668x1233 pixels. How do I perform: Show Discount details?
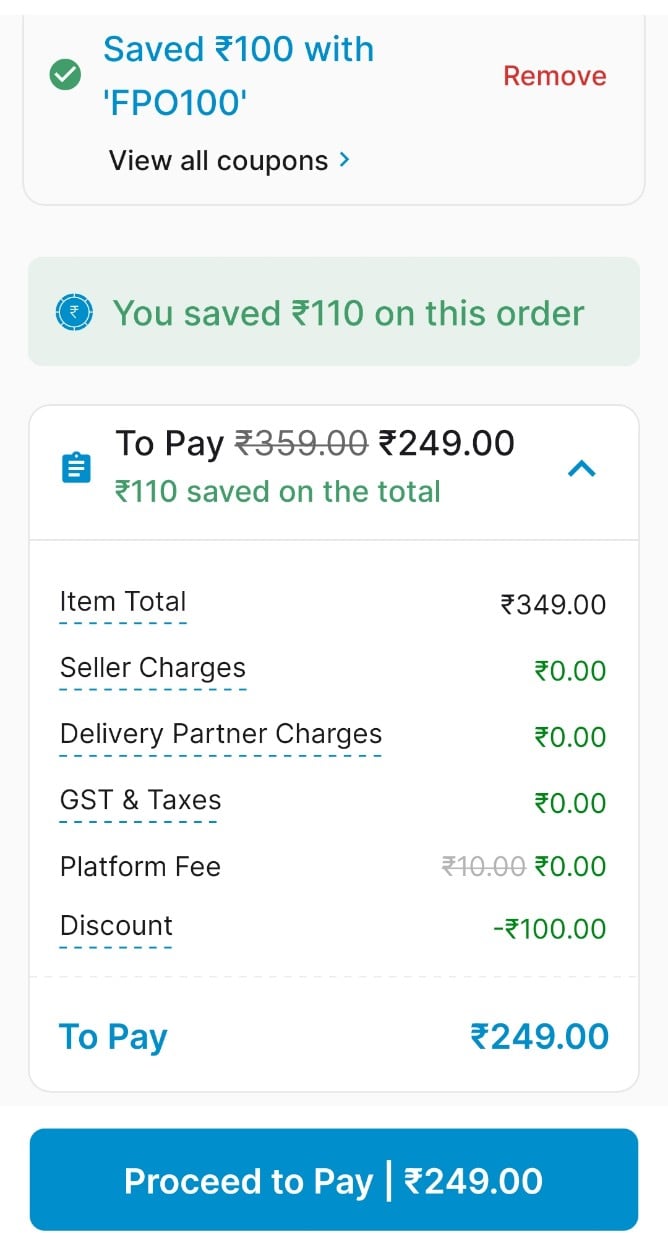116,926
